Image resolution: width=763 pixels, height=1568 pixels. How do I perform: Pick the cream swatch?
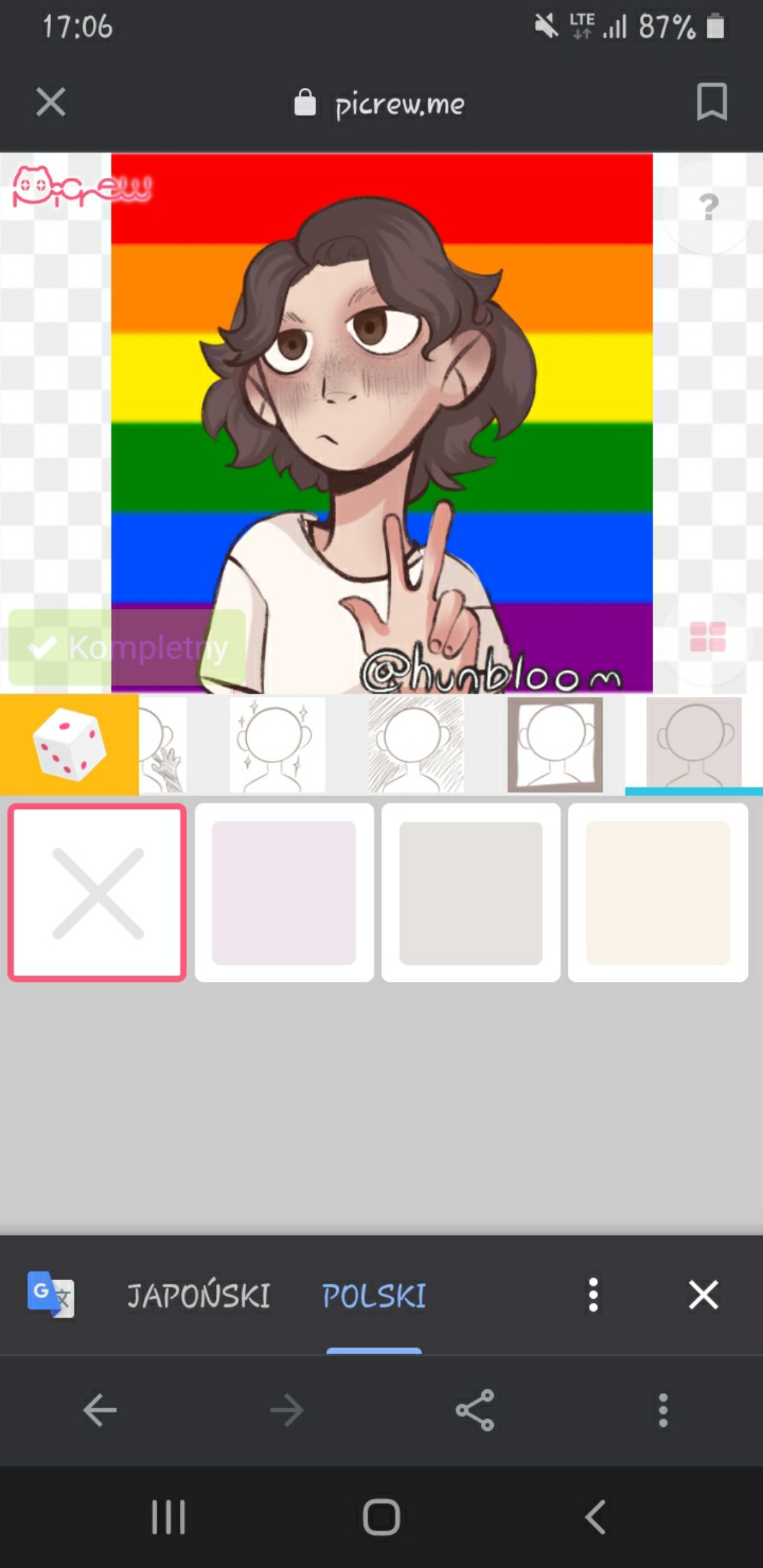click(658, 893)
